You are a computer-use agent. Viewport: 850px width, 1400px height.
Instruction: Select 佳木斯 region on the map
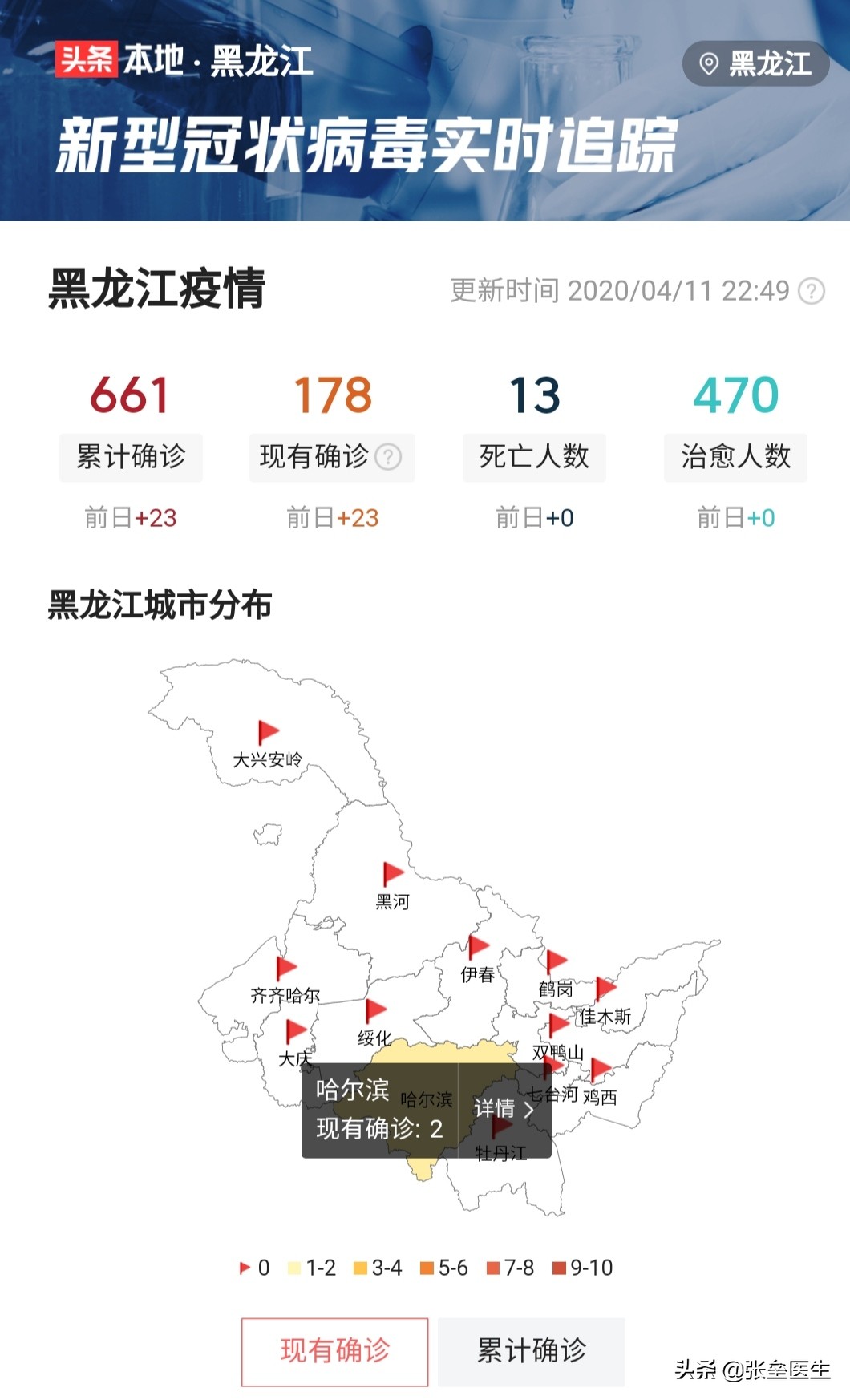pyautogui.click(x=605, y=1017)
